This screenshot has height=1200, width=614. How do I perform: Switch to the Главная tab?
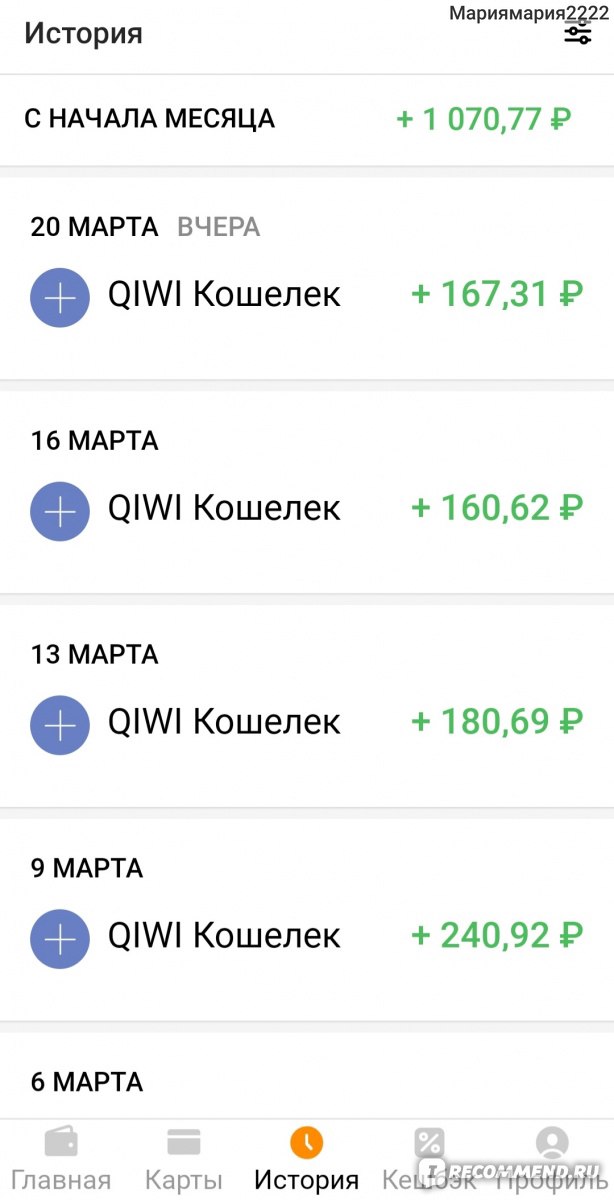pyautogui.click(x=61, y=1158)
